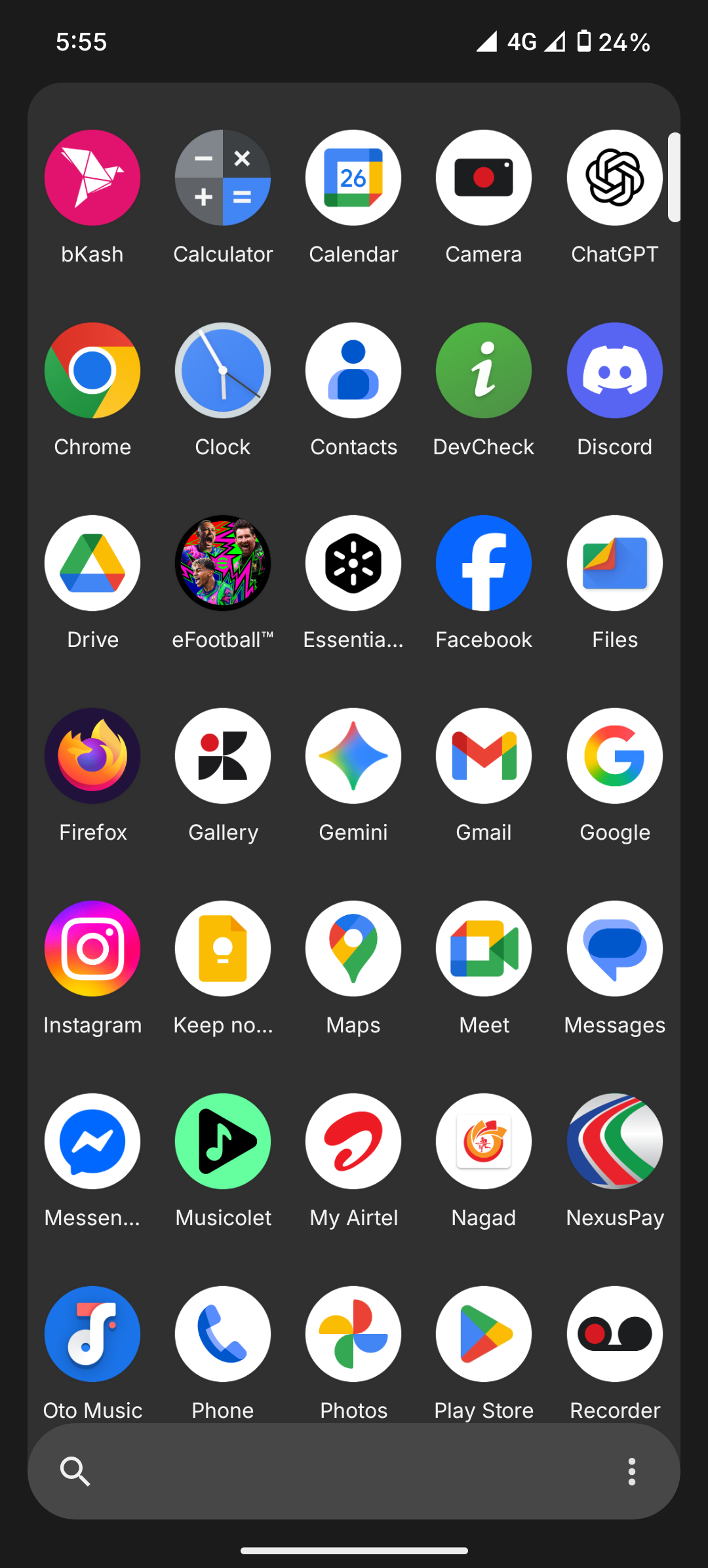Open the Facebook app
Viewport: 708px width, 1568px height.
[484, 563]
